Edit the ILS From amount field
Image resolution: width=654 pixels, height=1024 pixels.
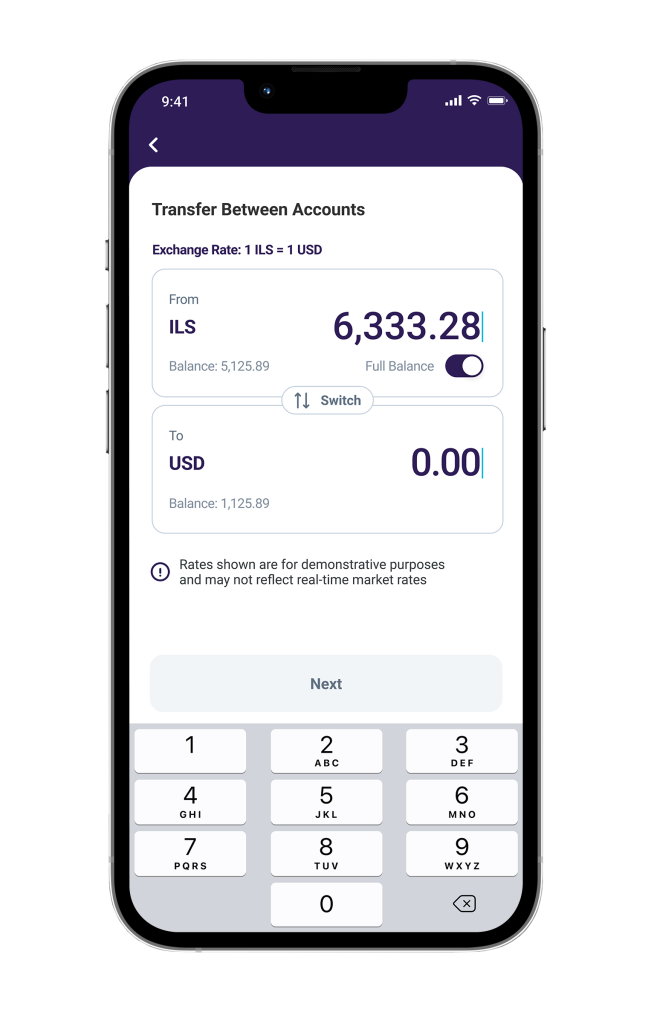tap(406, 327)
